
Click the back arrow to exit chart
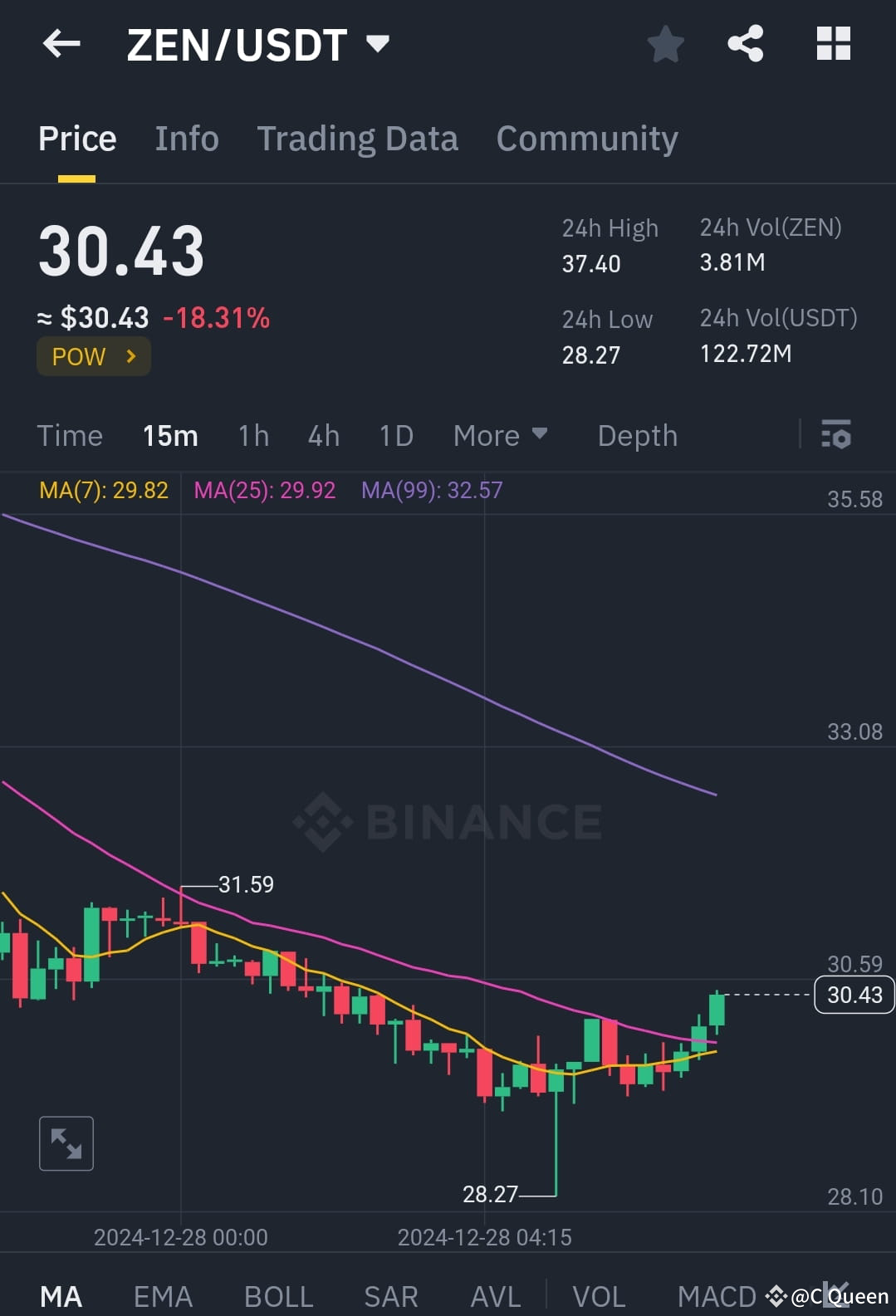tap(61, 44)
